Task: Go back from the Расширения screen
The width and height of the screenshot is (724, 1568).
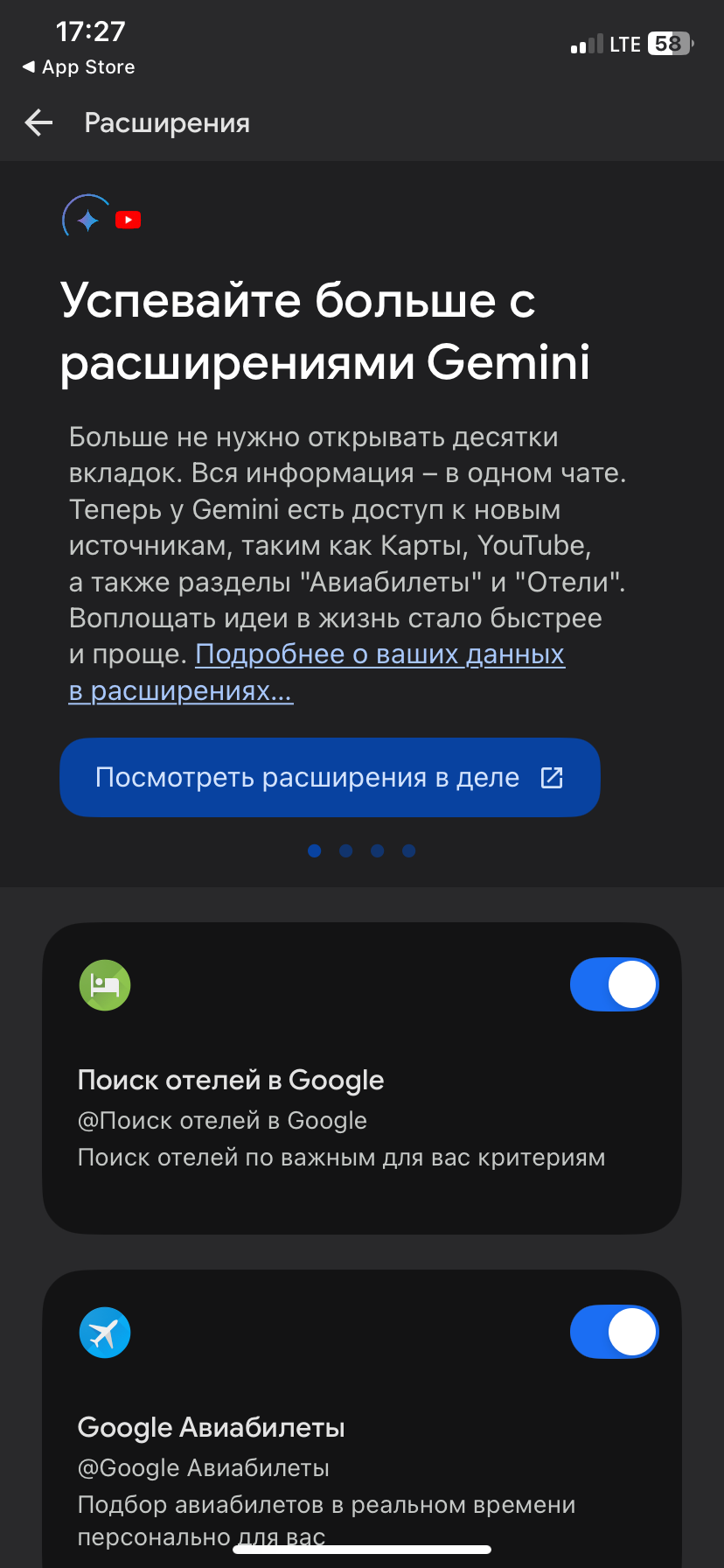Action: (39, 123)
